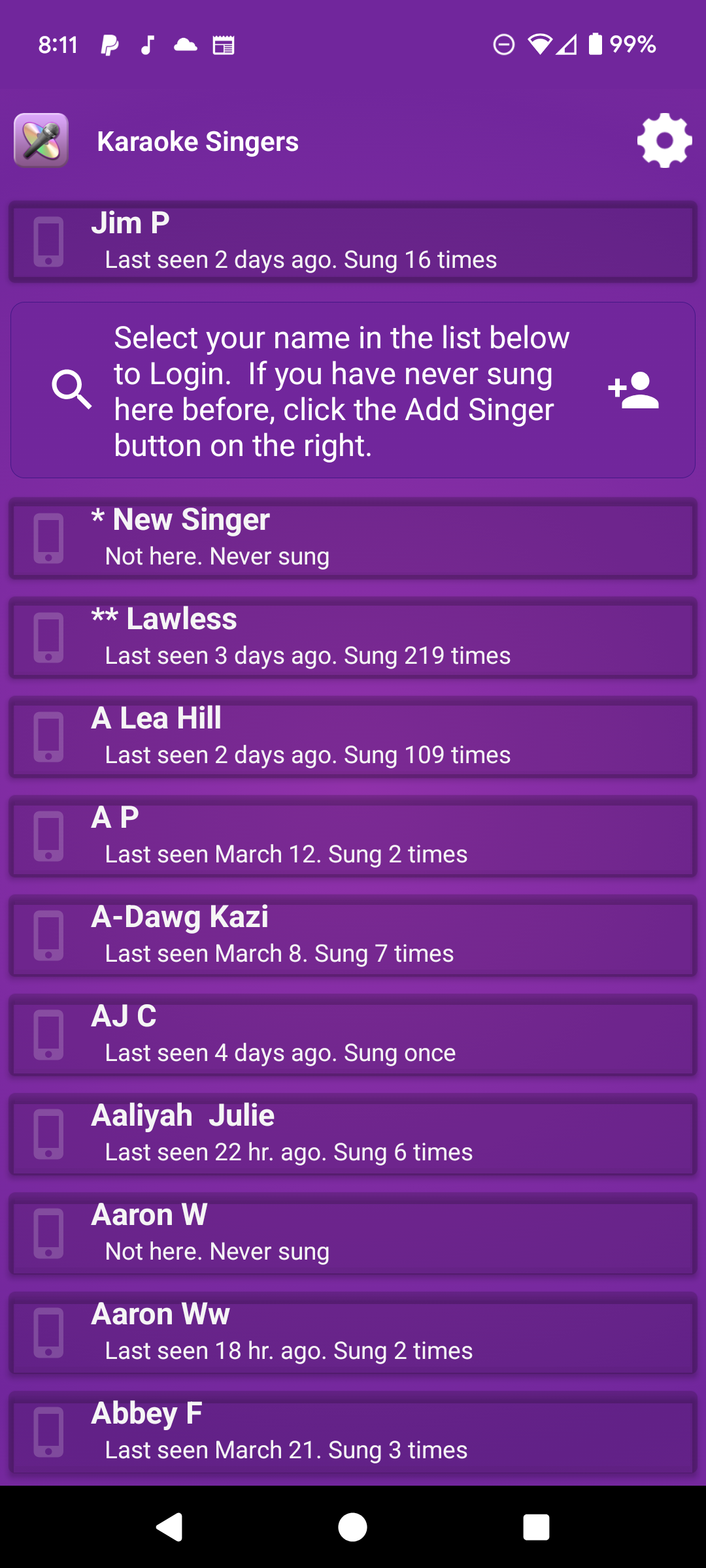Screen dimensions: 706x1568
Task: Tap the Add Singer icon
Action: 633,390
